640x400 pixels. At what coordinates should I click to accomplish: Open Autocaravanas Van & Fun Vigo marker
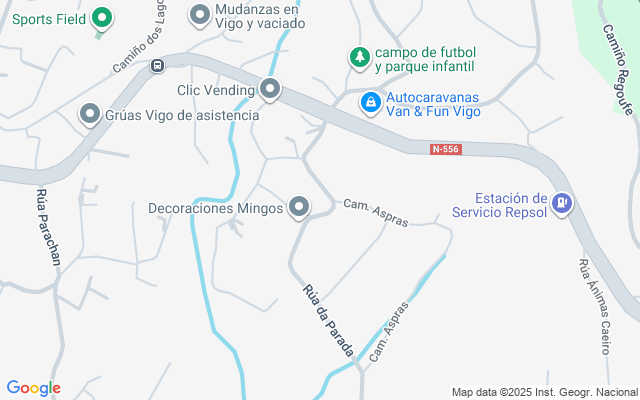pyautogui.click(x=370, y=101)
